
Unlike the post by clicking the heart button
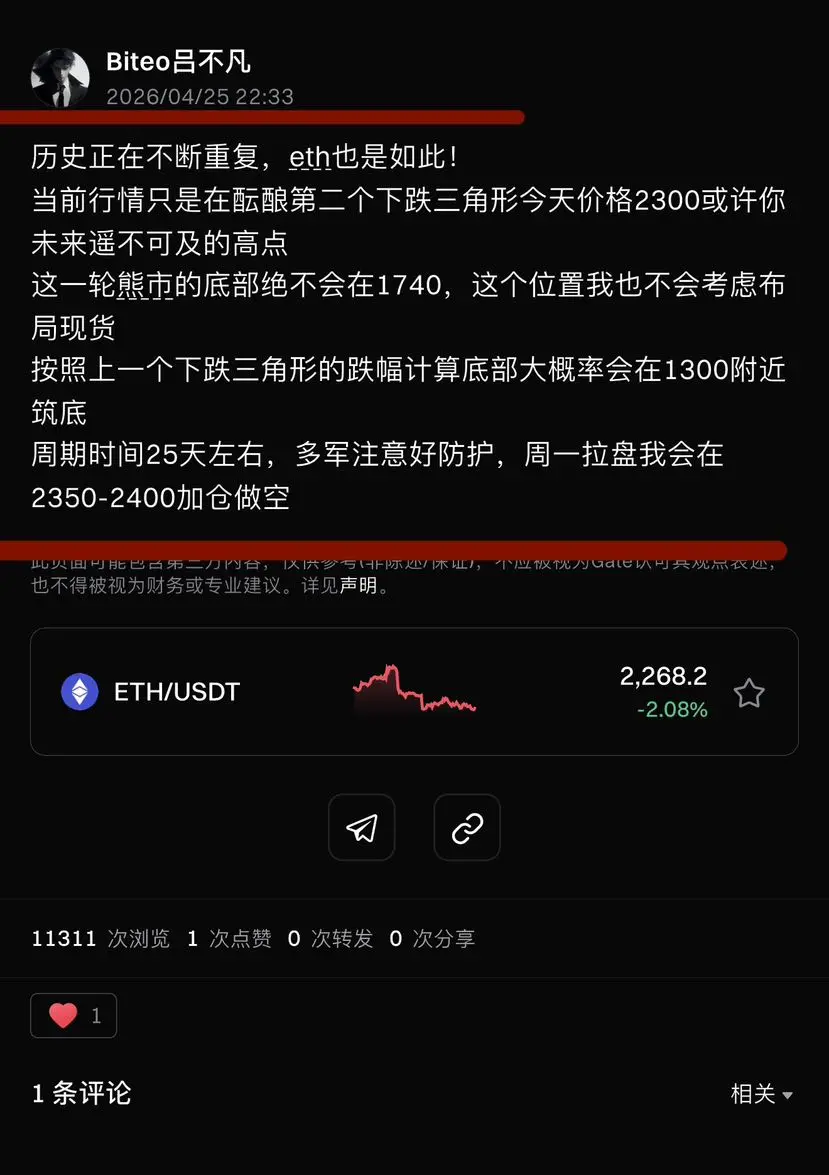[73, 1014]
